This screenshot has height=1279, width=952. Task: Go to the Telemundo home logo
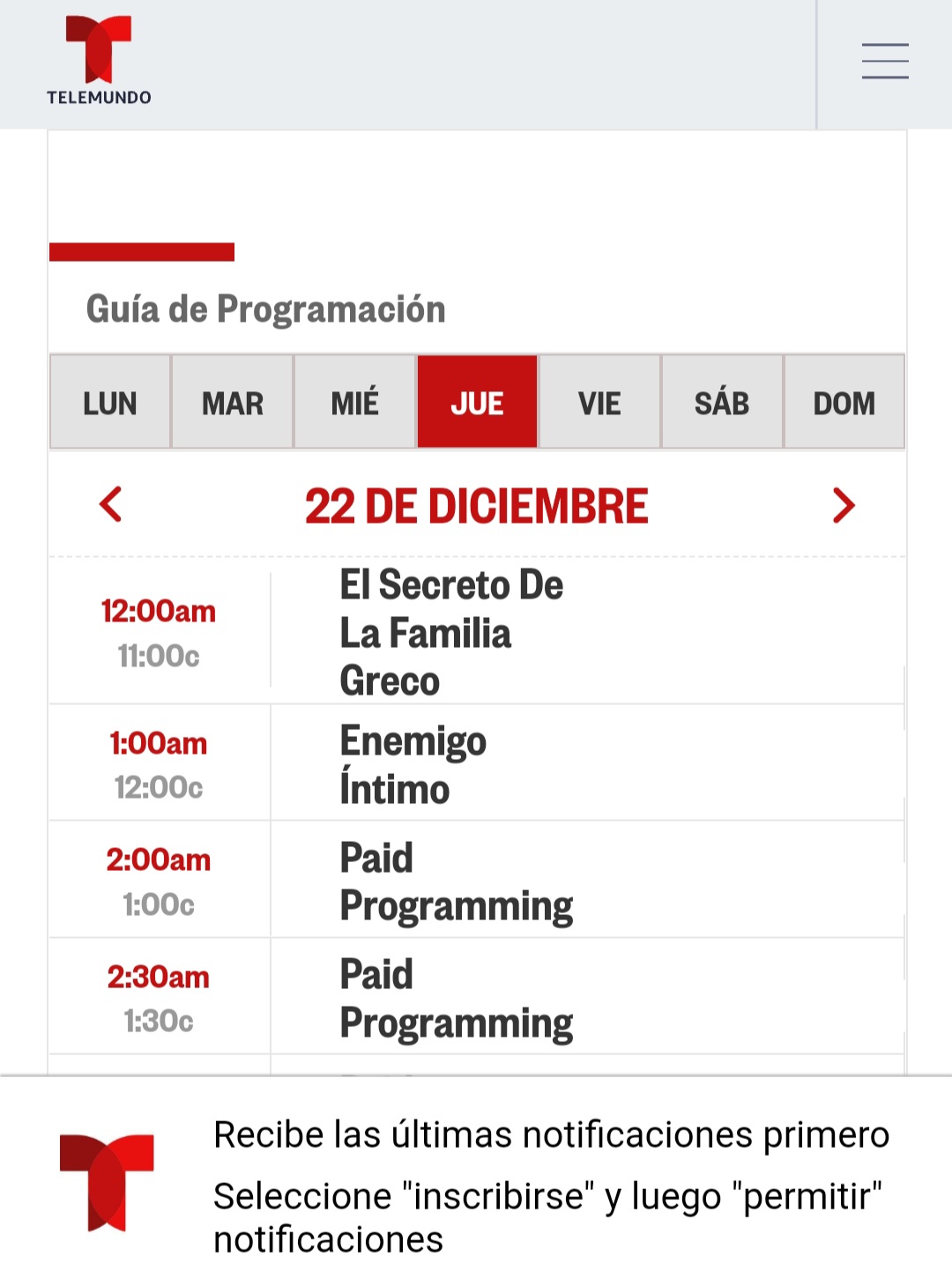(x=99, y=61)
